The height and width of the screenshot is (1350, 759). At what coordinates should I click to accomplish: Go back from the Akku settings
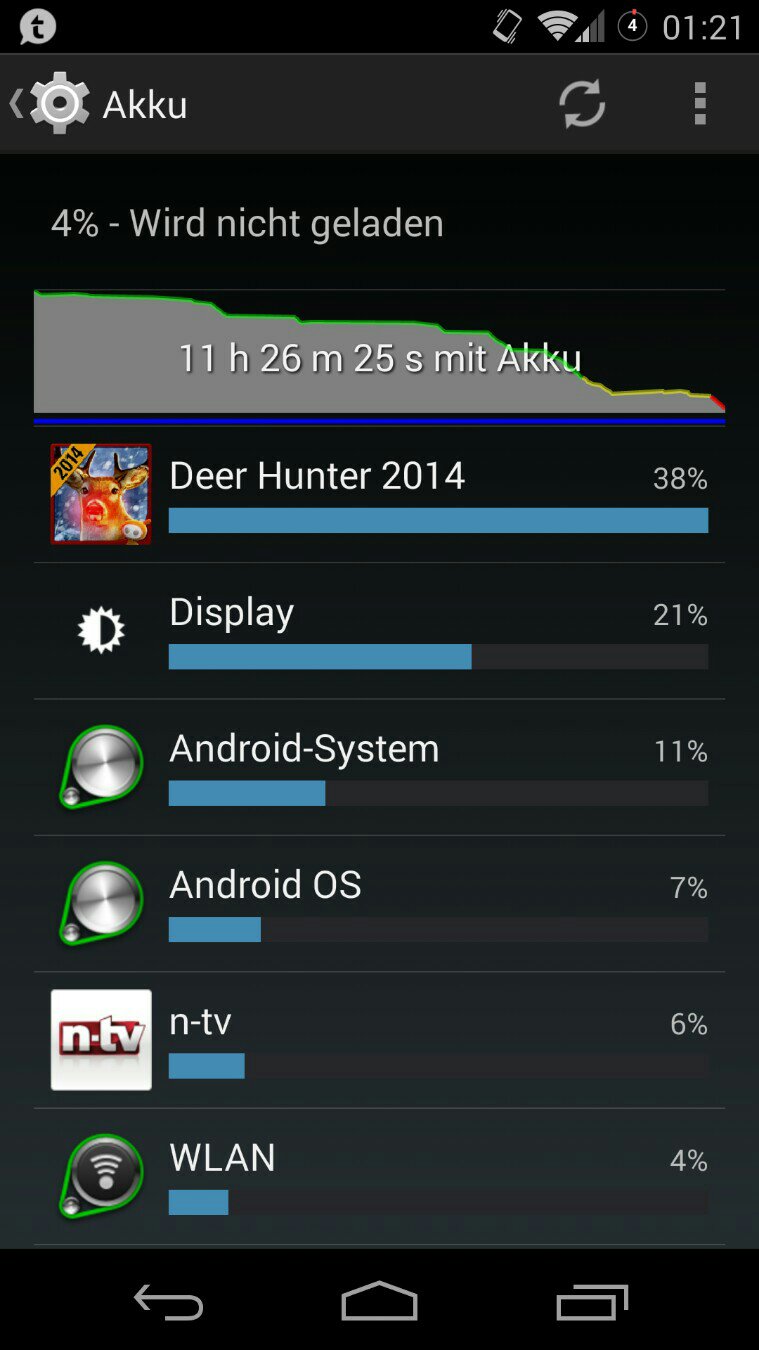[x=48, y=104]
